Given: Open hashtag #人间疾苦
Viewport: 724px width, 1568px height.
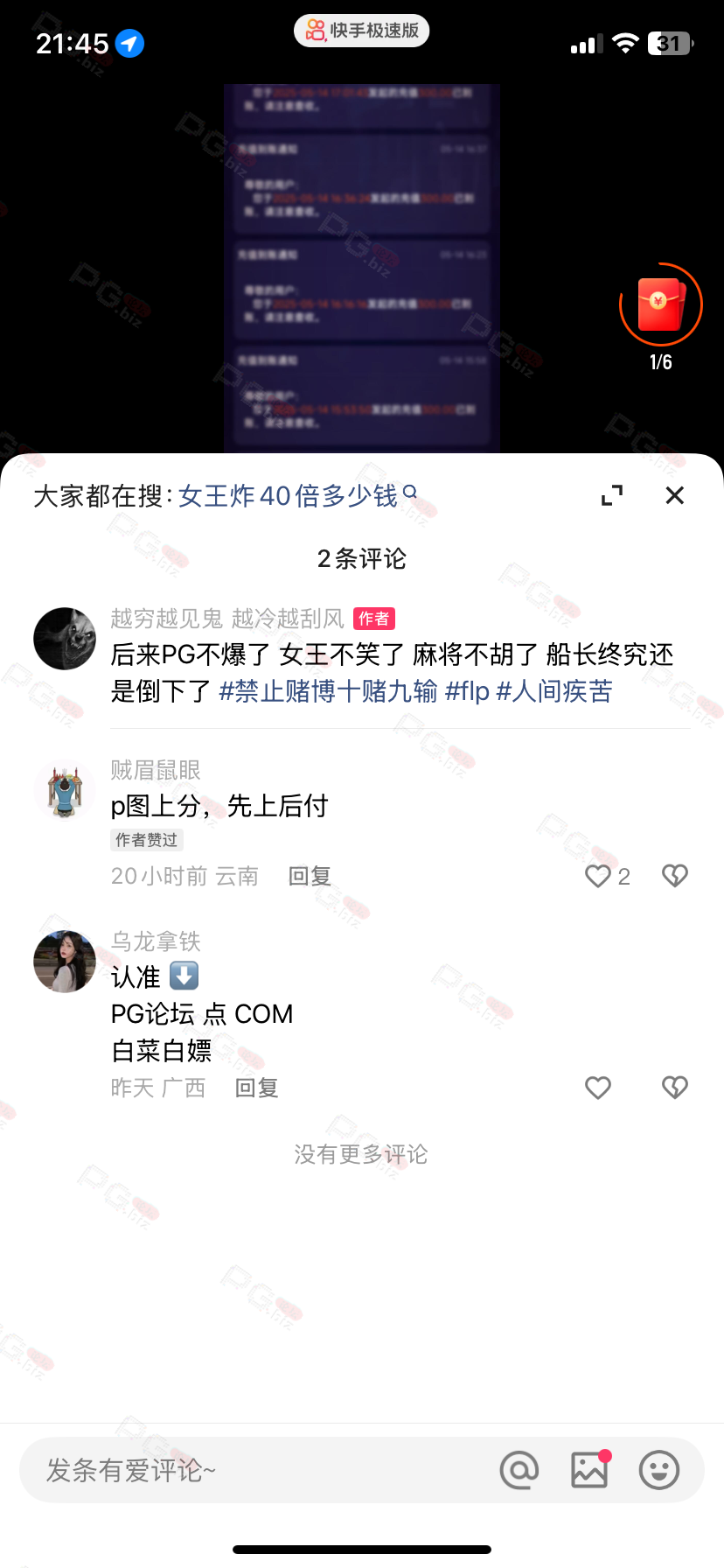Looking at the screenshot, I should click(x=554, y=691).
